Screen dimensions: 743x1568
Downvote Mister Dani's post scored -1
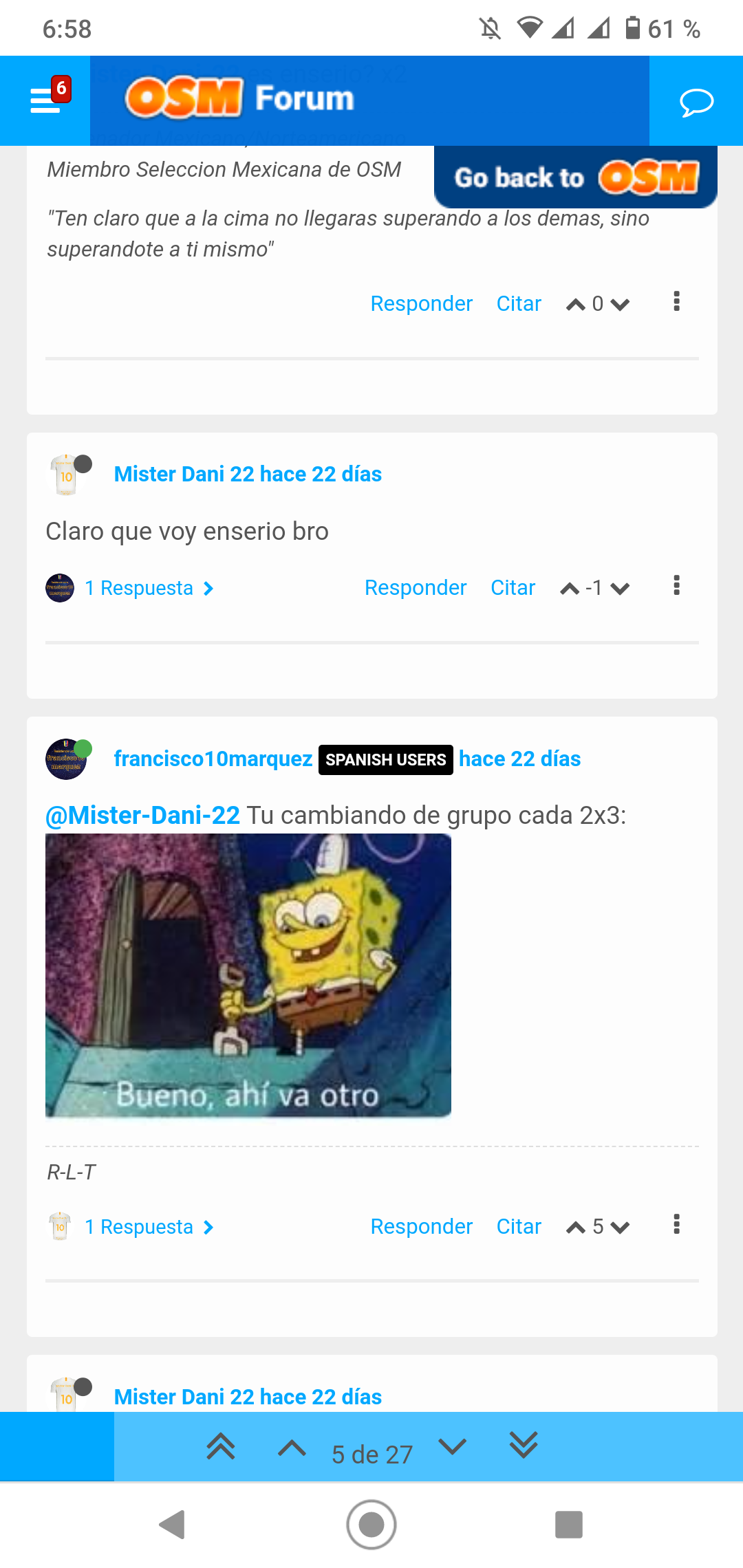click(x=621, y=589)
